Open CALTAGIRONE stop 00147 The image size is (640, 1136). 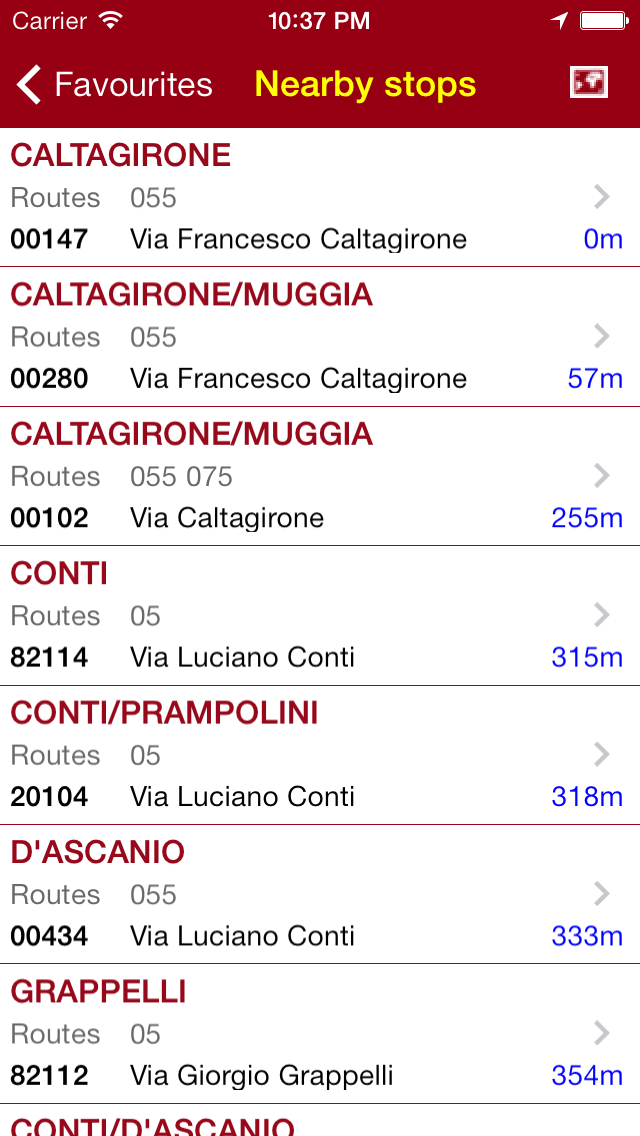click(320, 197)
